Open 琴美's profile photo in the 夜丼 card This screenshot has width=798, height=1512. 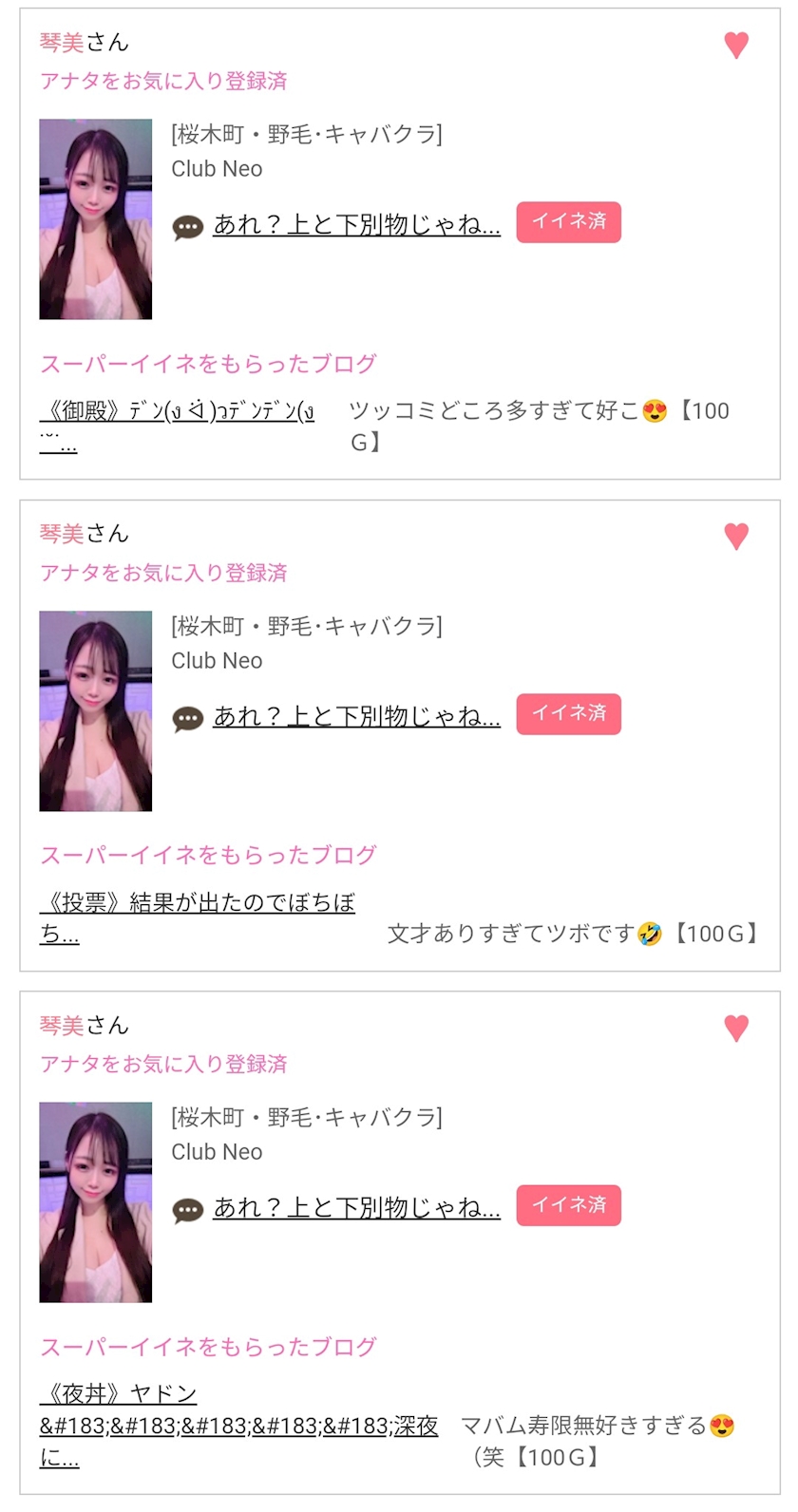[x=95, y=1202]
